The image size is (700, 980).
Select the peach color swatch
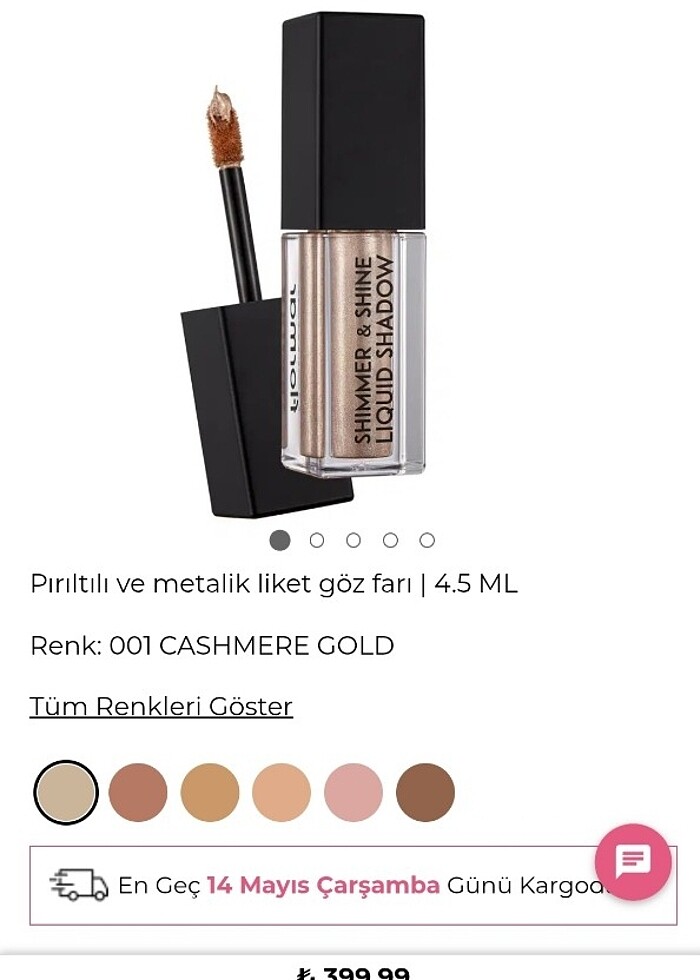coord(282,792)
